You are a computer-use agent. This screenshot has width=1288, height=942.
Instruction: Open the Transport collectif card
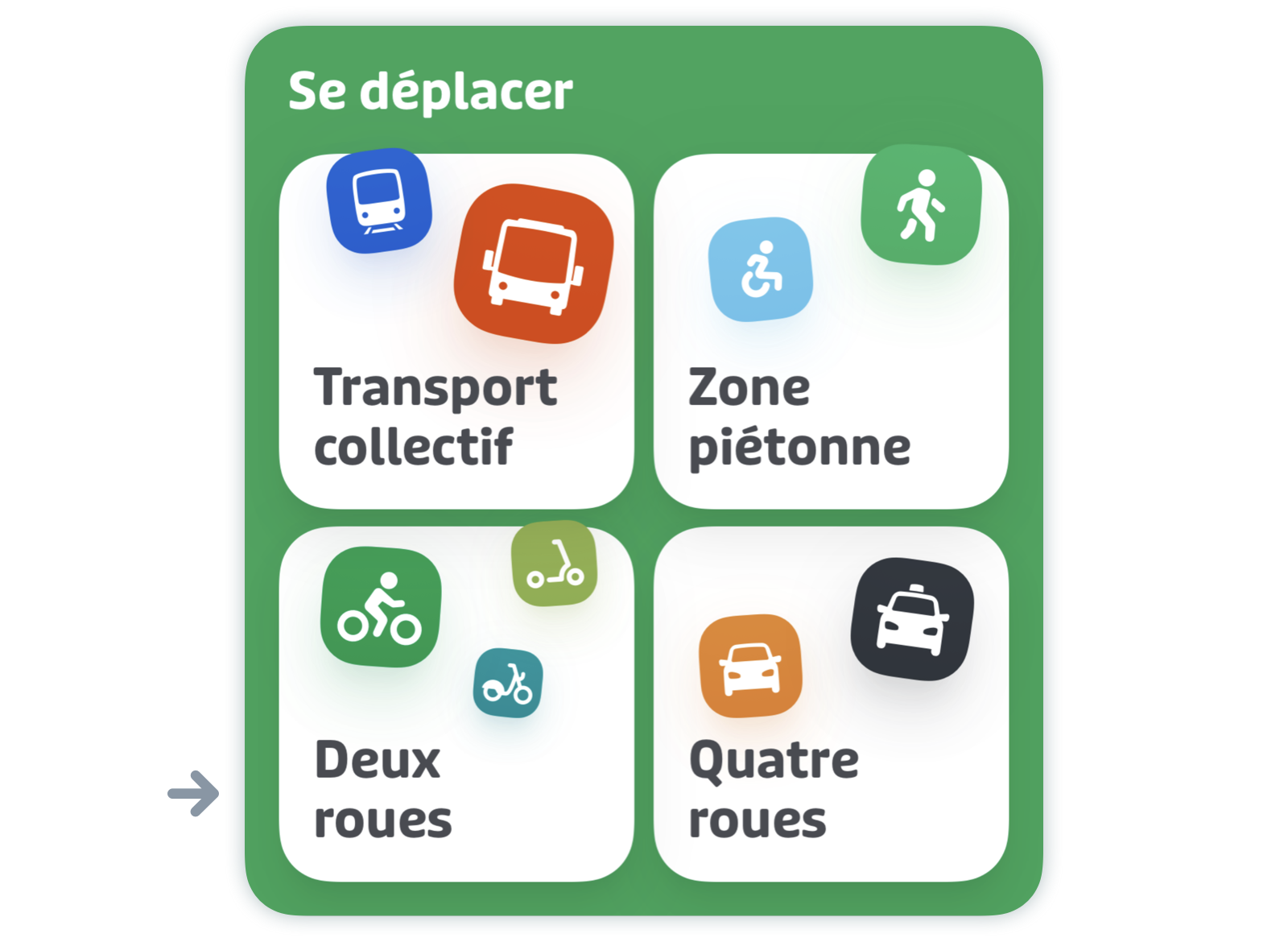(x=456, y=331)
